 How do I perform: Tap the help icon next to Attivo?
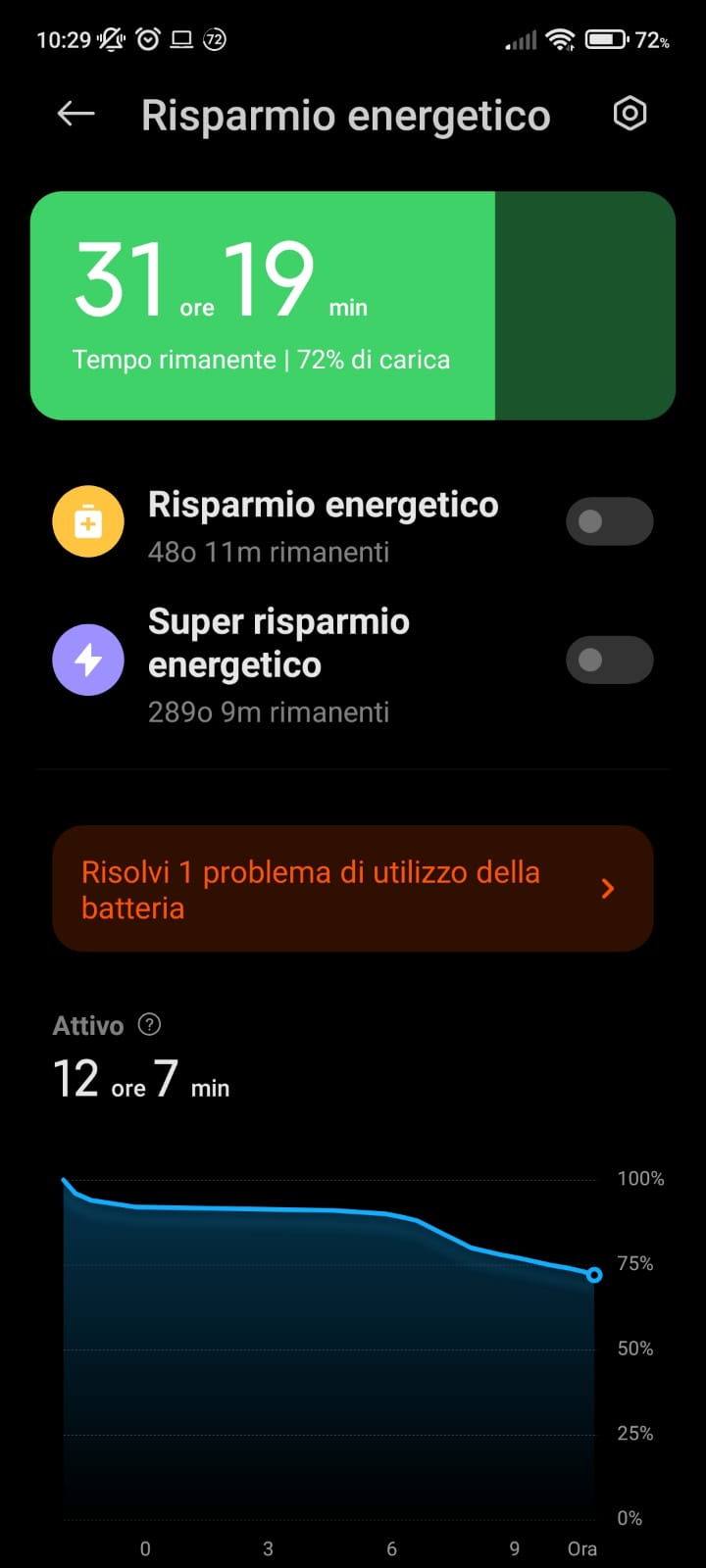coord(149,1025)
